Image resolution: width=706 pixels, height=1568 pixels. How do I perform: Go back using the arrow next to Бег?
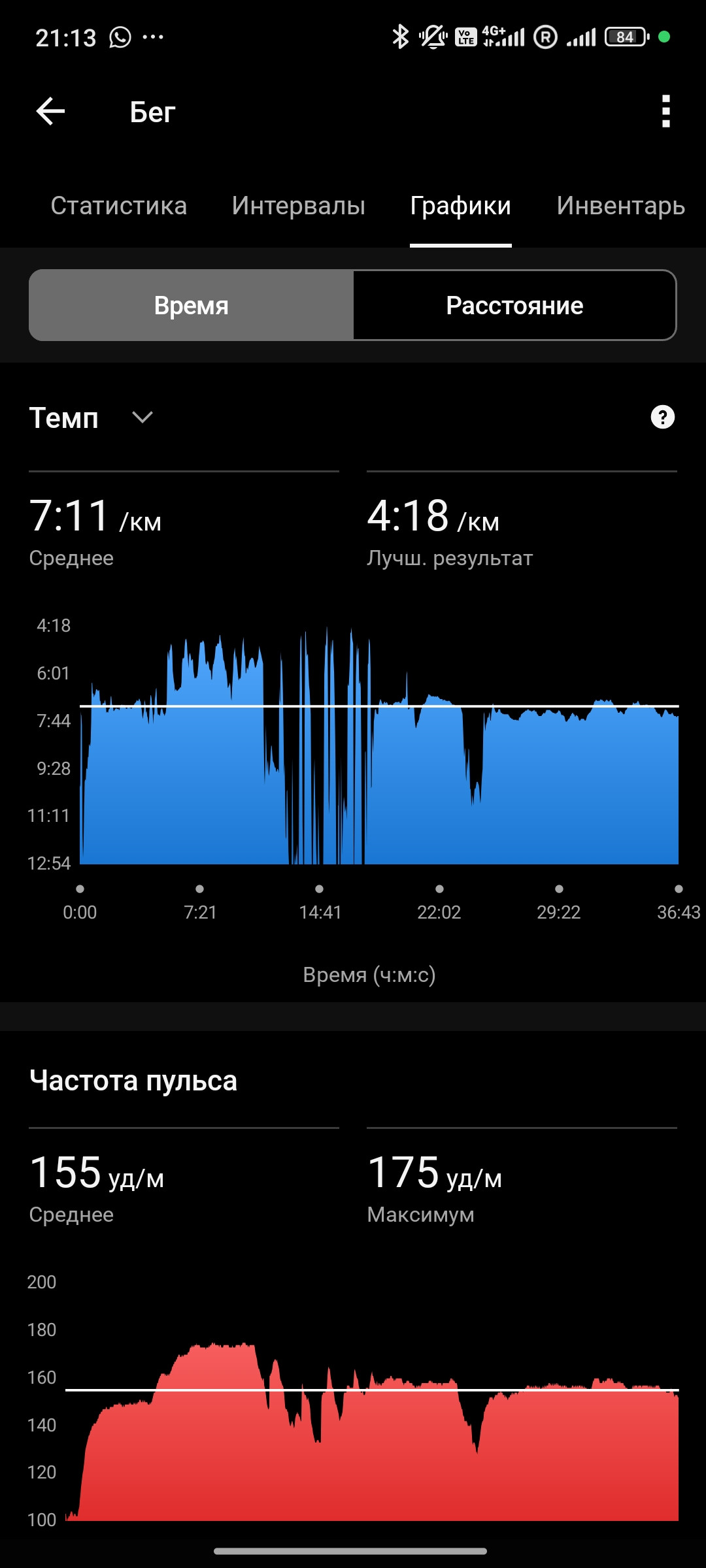click(x=50, y=112)
